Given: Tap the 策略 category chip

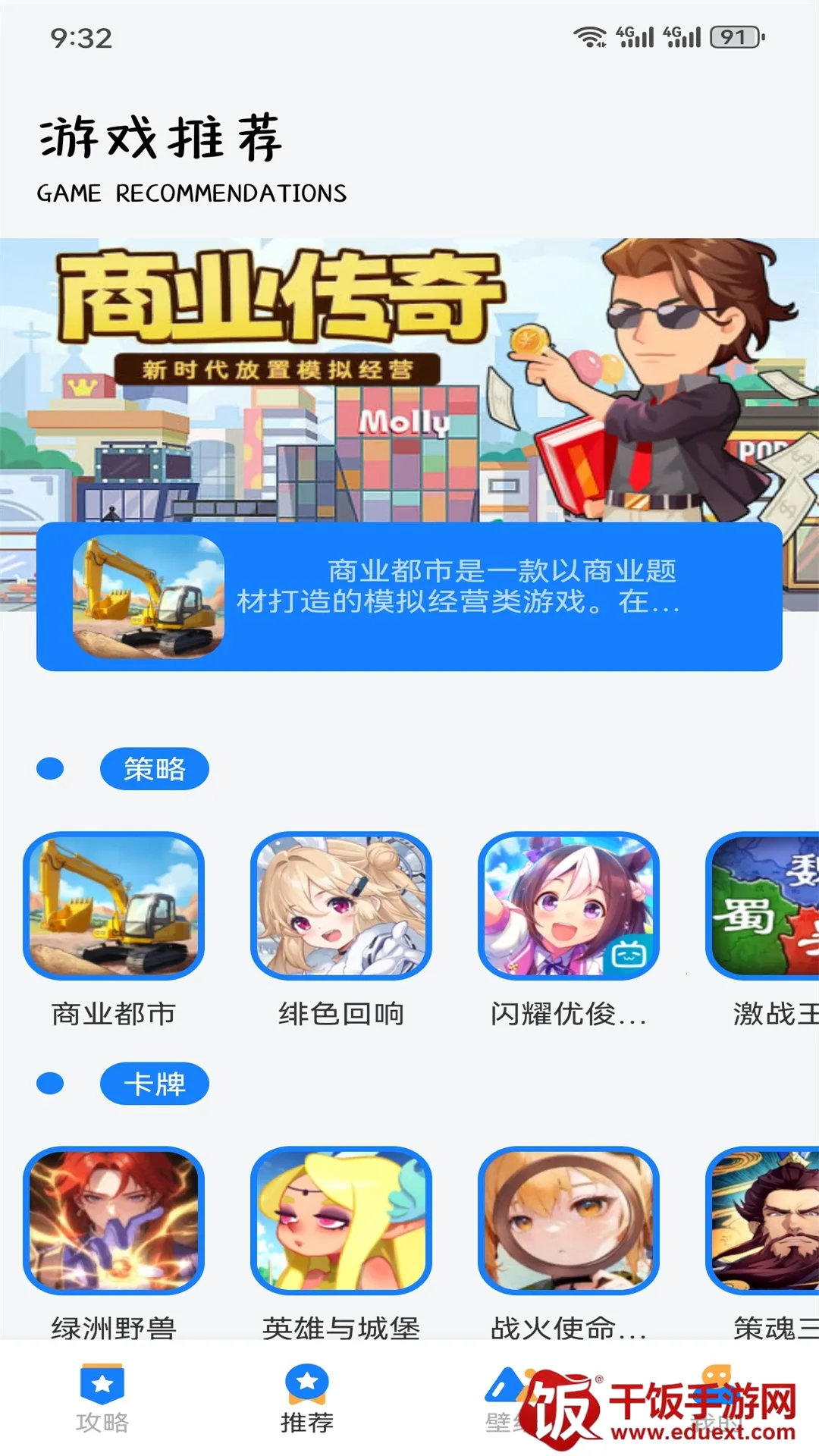Looking at the screenshot, I should click(x=155, y=769).
